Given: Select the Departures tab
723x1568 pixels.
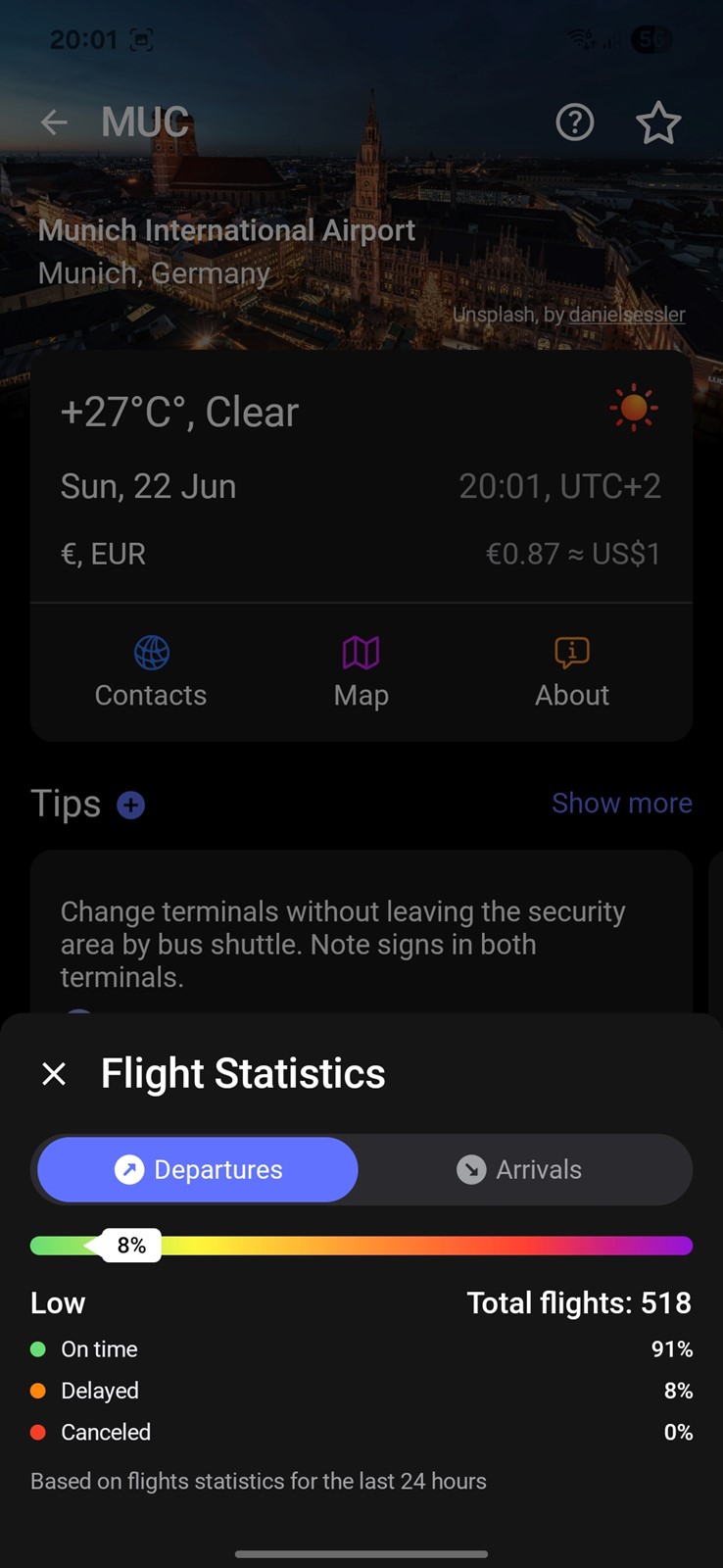Looking at the screenshot, I should [198, 1169].
